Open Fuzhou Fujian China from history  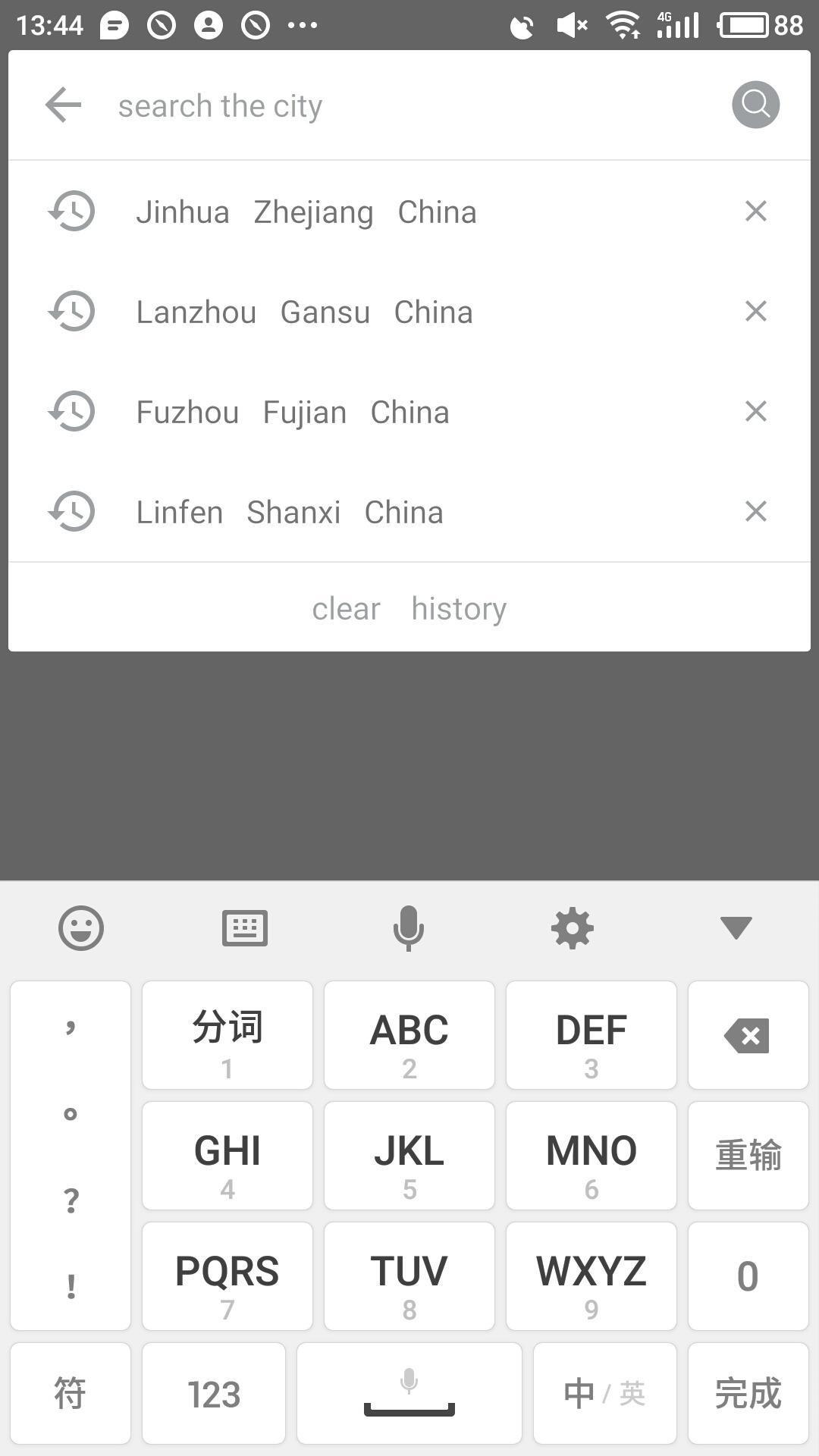coord(293,413)
